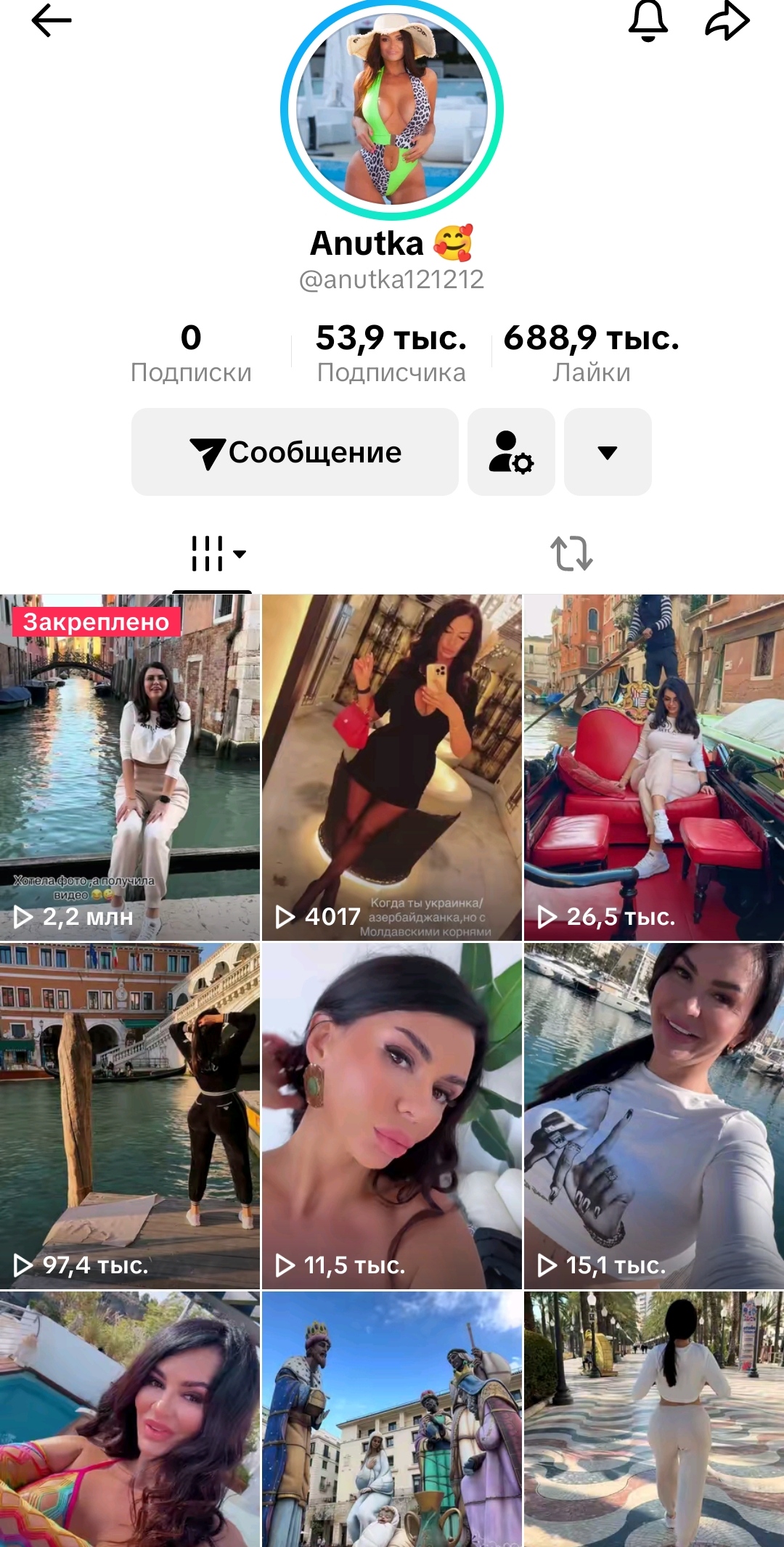The width and height of the screenshot is (784, 1547).
Task: View the 53,9 тыс. Подписчика list
Action: (391, 354)
